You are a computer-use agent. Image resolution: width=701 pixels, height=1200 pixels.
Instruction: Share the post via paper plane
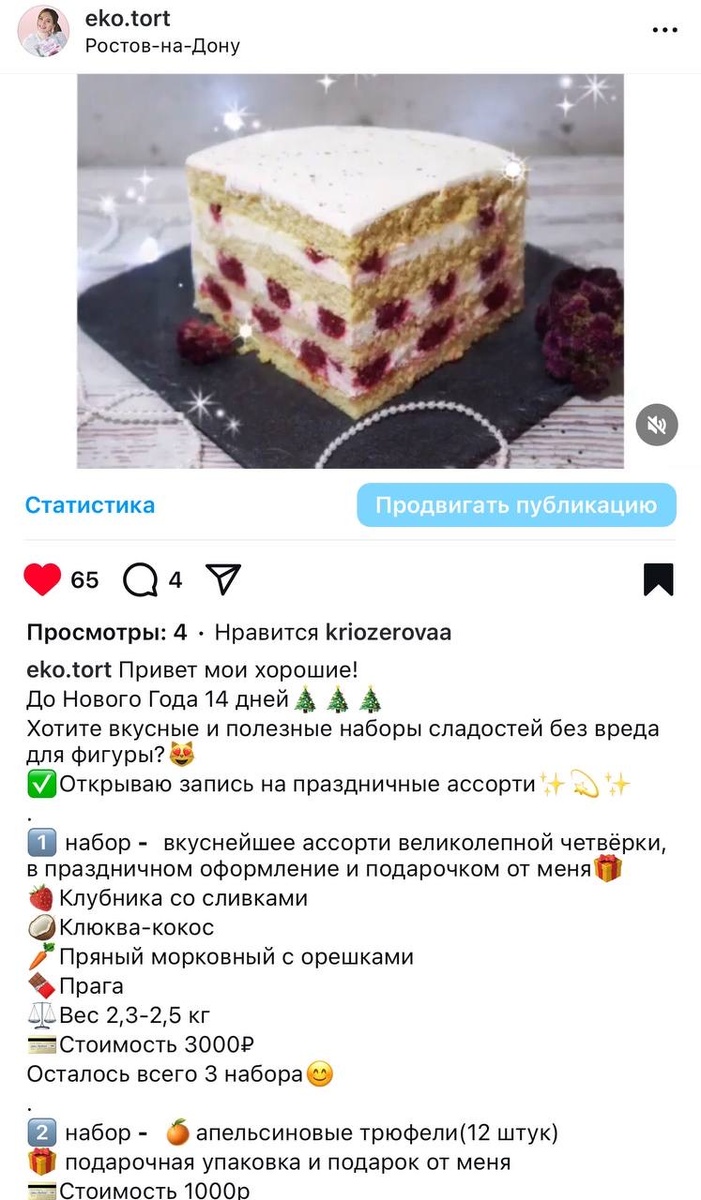click(x=223, y=579)
